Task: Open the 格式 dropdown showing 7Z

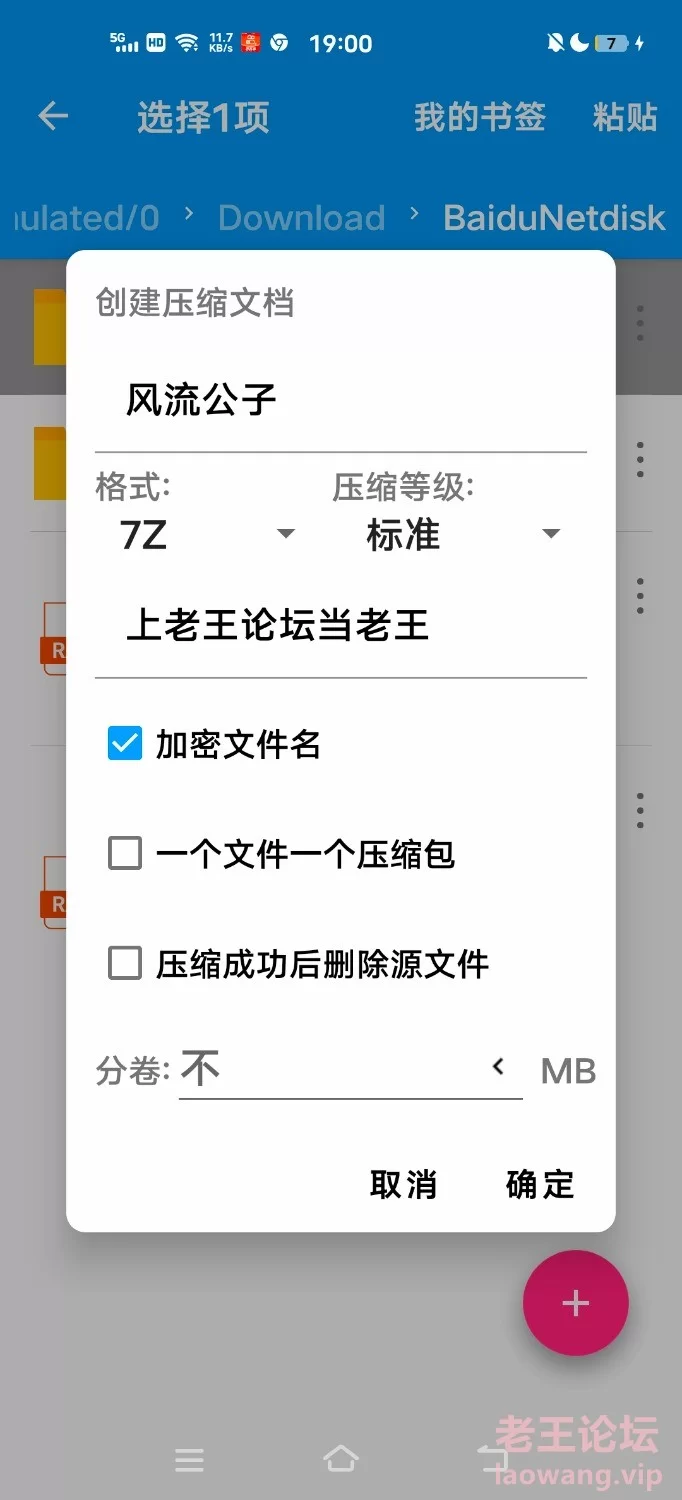Action: coord(208,535)
